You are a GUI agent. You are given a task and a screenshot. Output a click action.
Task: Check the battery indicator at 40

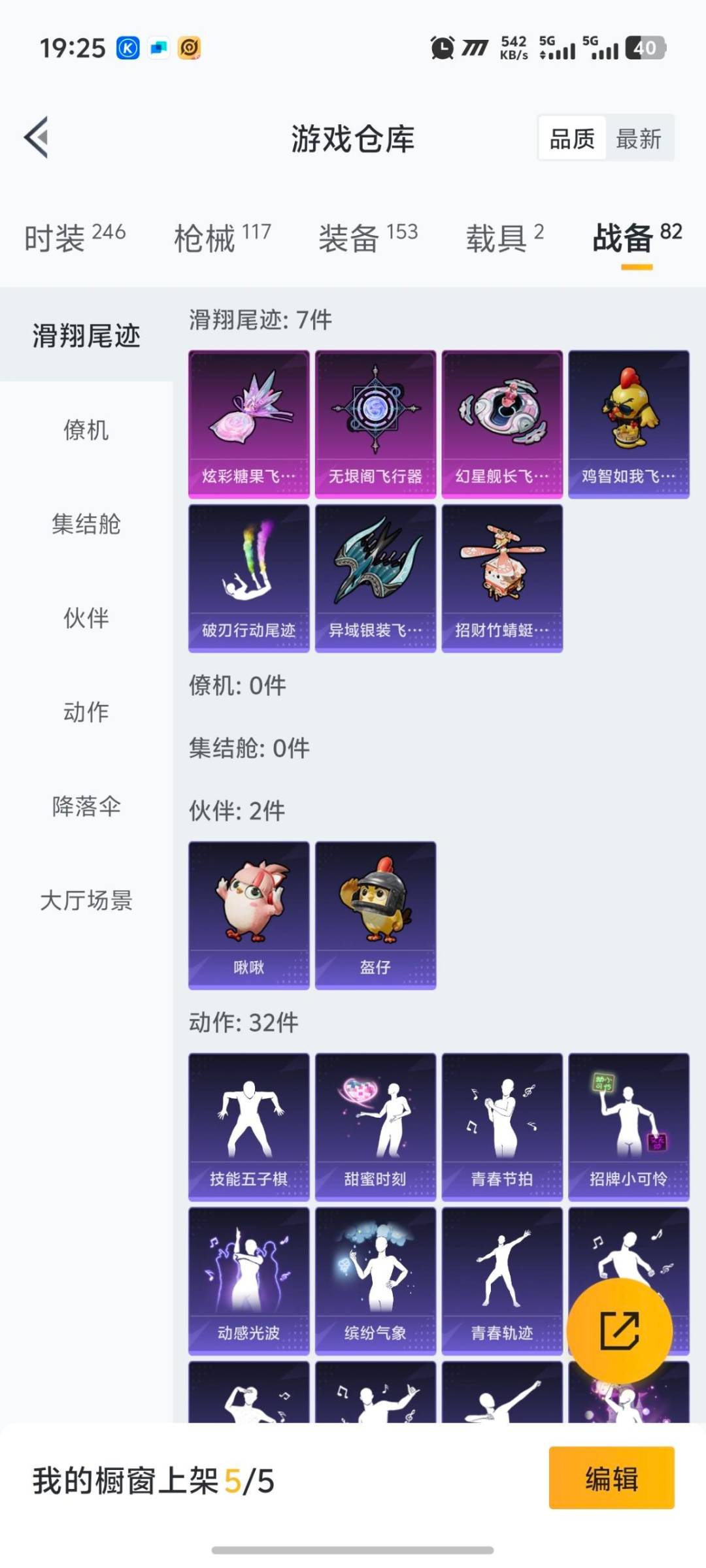point(647,48)
